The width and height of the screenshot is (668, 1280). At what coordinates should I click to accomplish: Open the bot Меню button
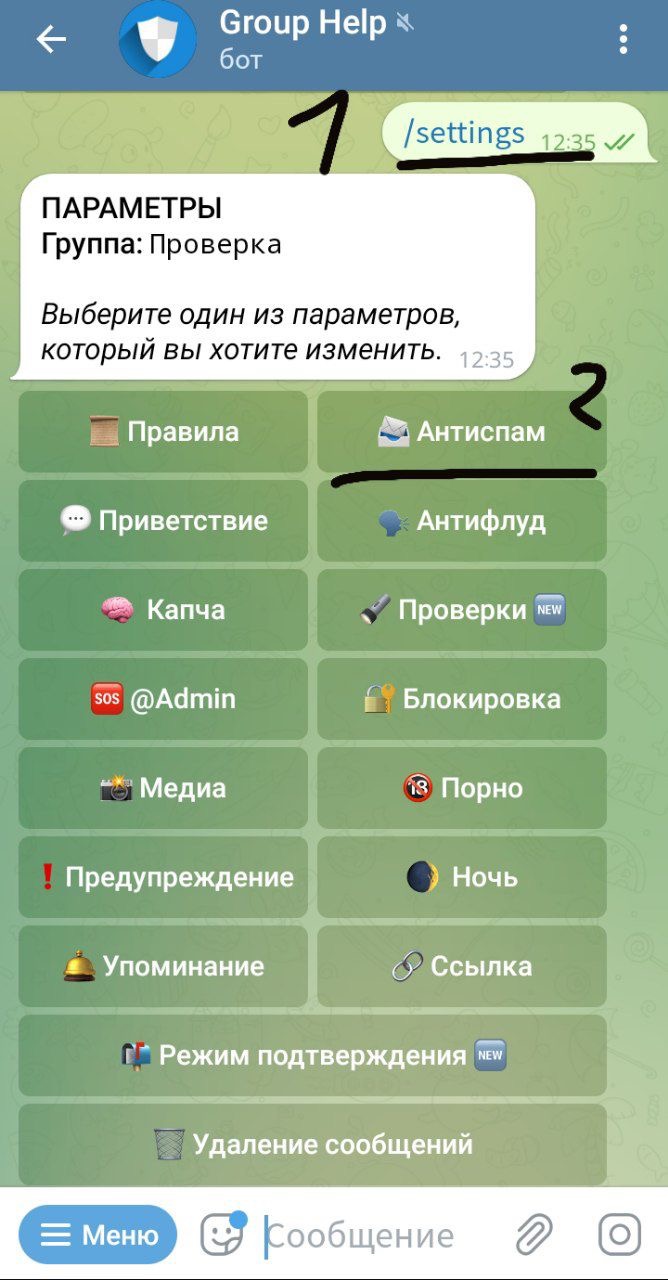[98, 1235]
